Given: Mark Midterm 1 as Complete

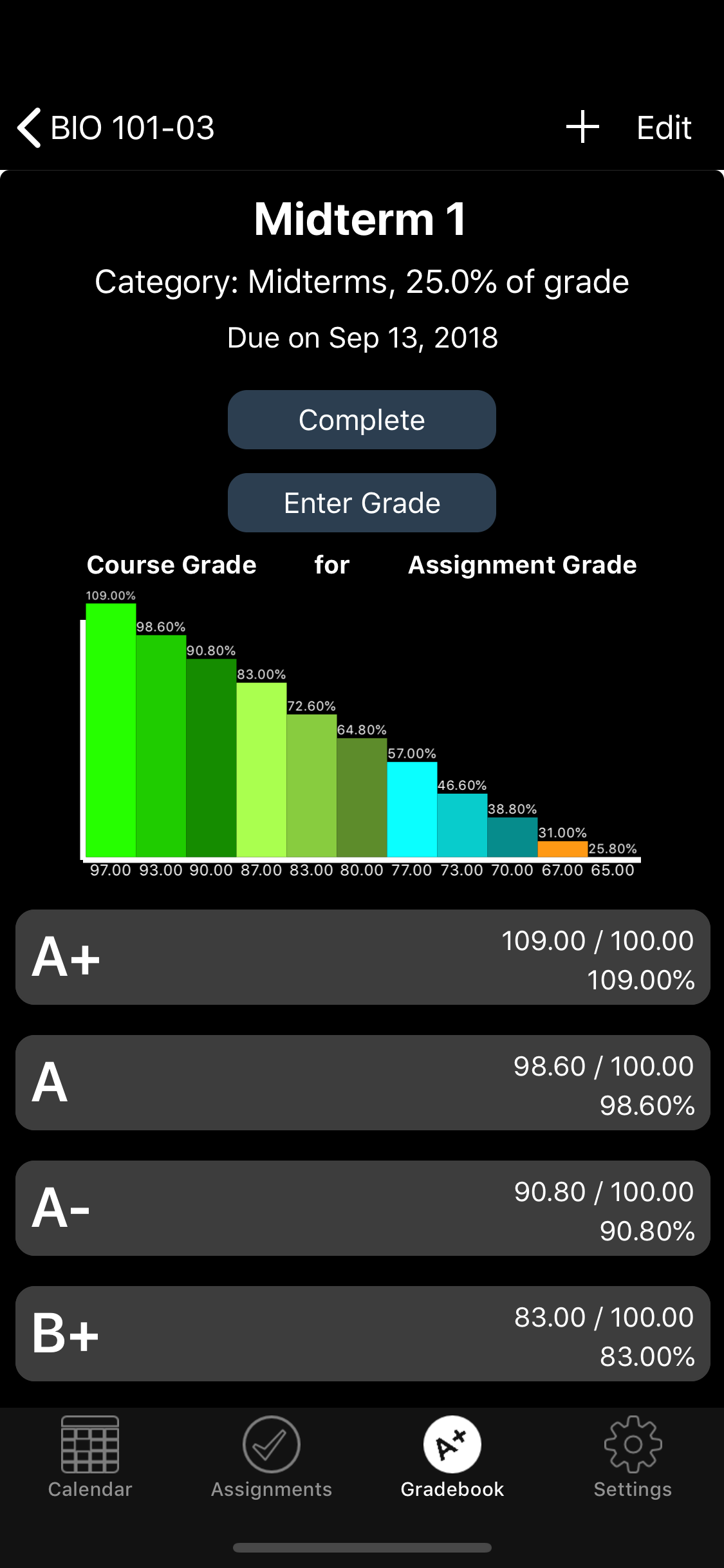Looking at the screenshot, I should [x=362, y=420].
